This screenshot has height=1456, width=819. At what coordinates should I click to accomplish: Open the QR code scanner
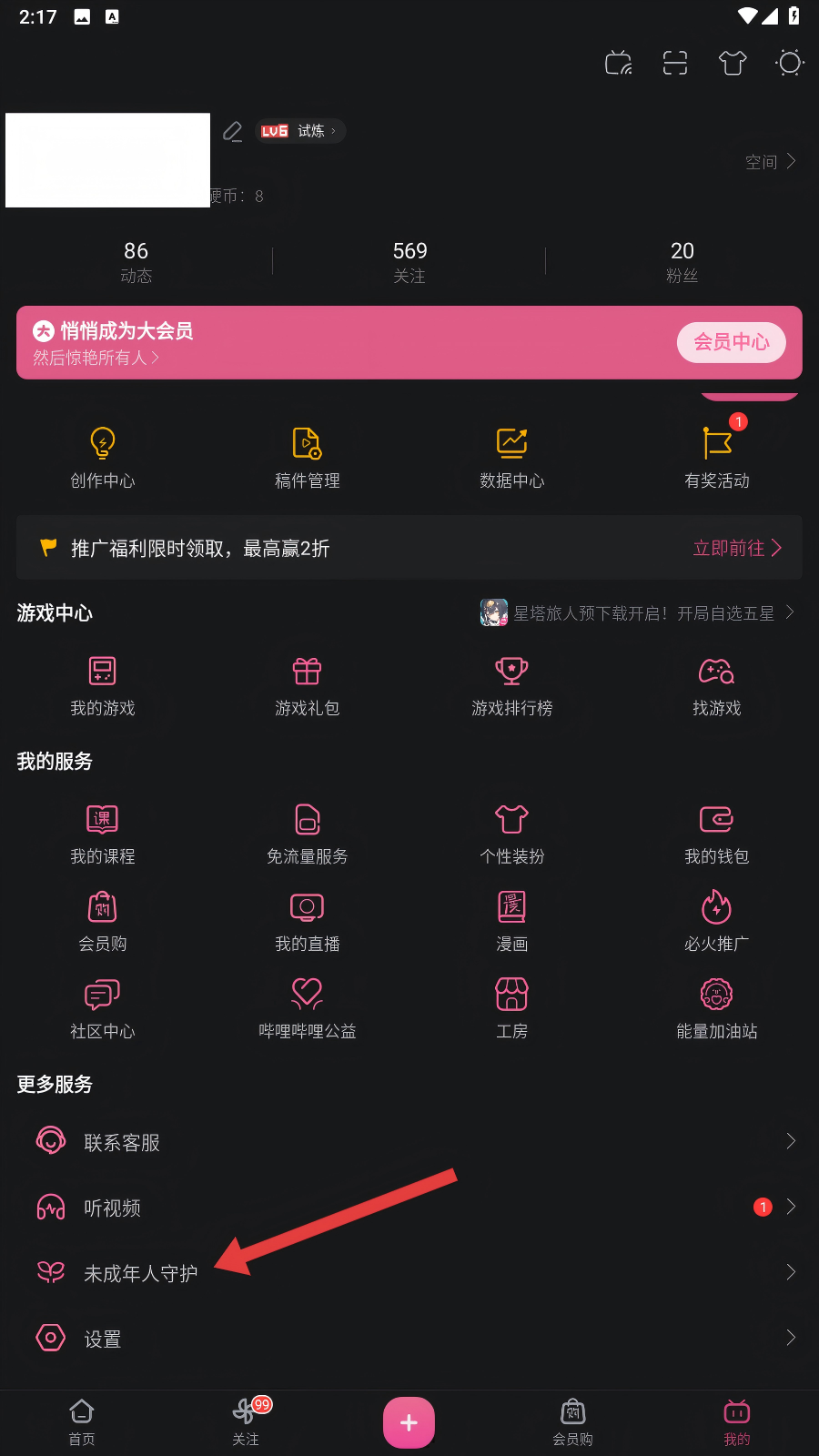click(x=675, y=63)
